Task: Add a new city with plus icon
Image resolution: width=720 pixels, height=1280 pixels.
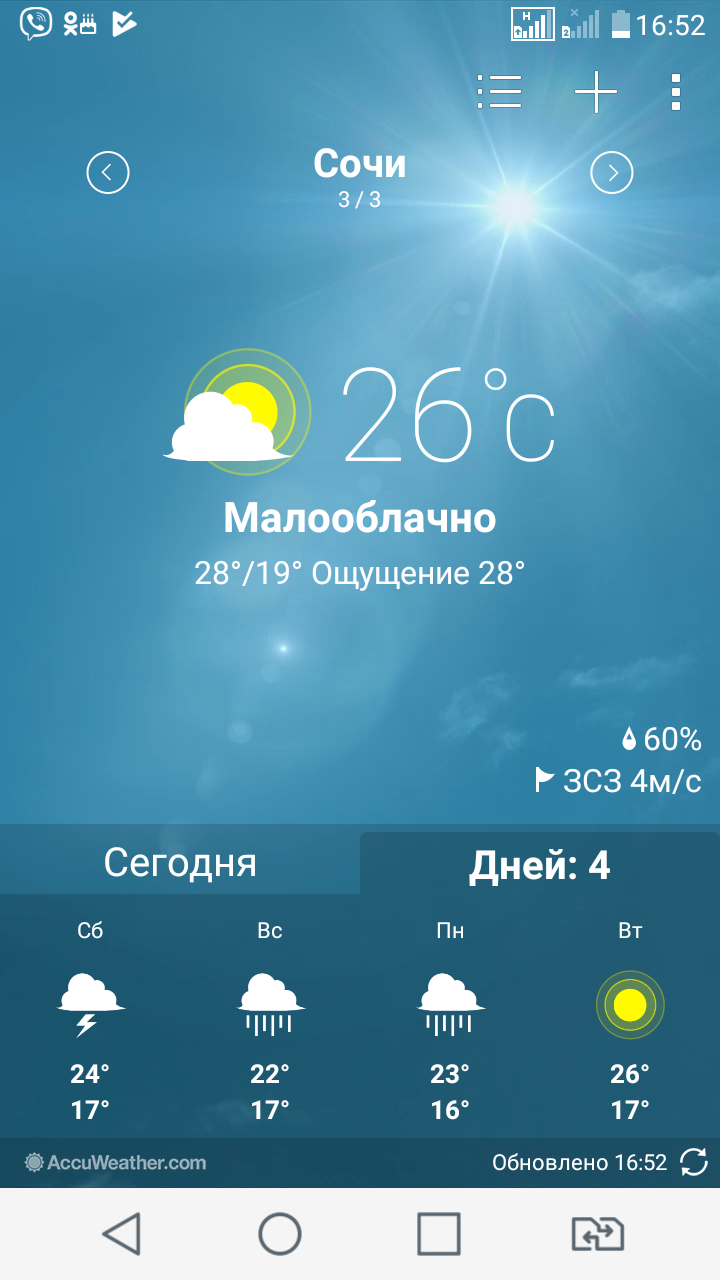Action: pos(596,91)
